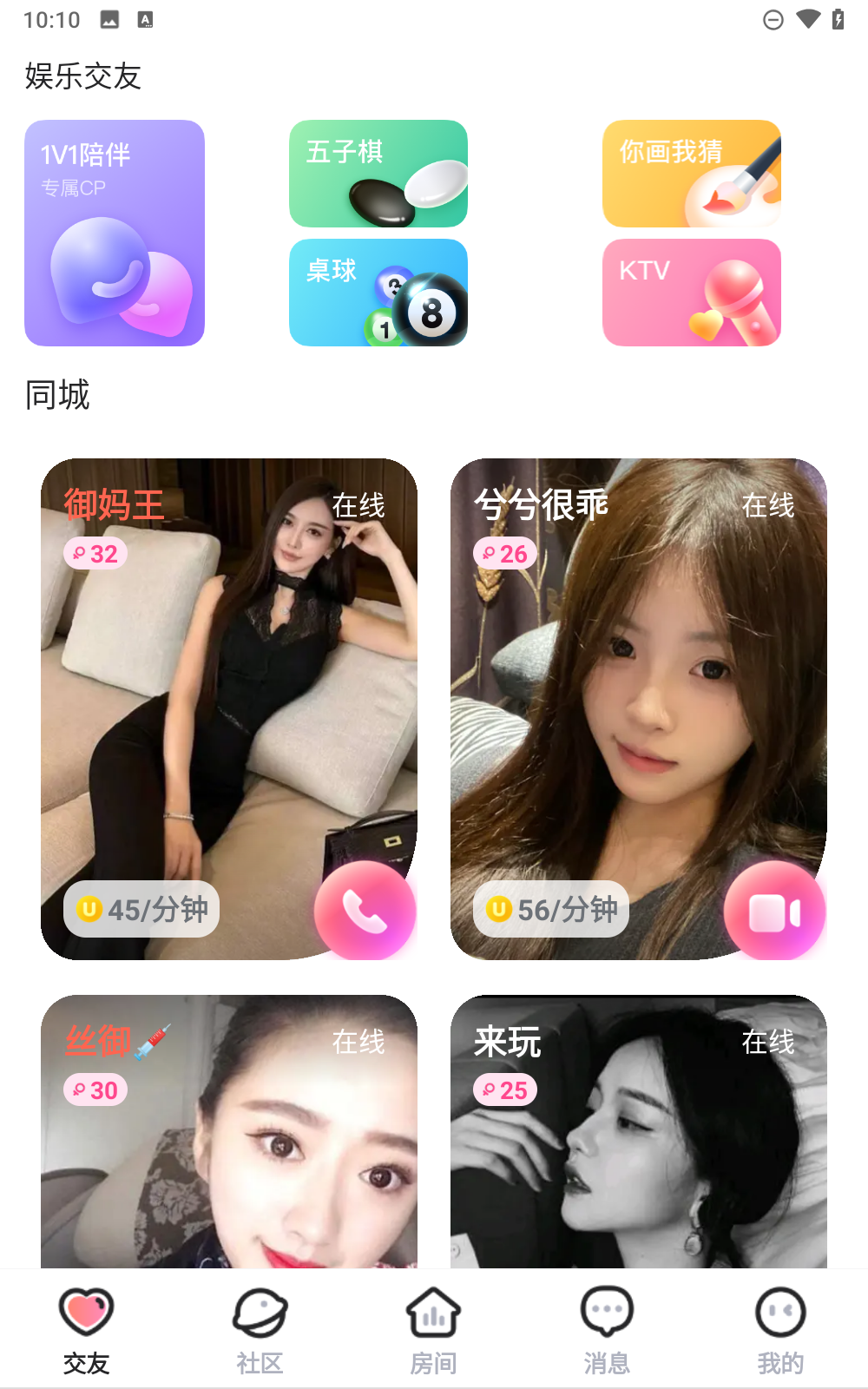The height and width of the screenshot is (1389, 868).
Task: Go to the 房间 tab
Action: (434, 1328)
